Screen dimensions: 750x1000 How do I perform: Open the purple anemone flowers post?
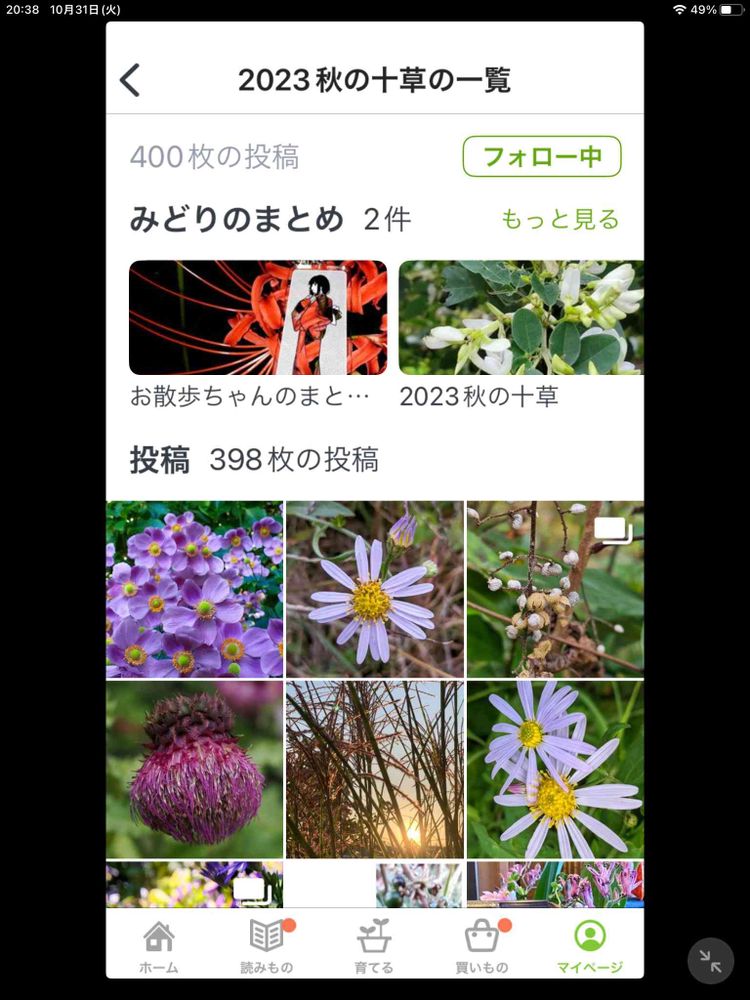point(195,589)
